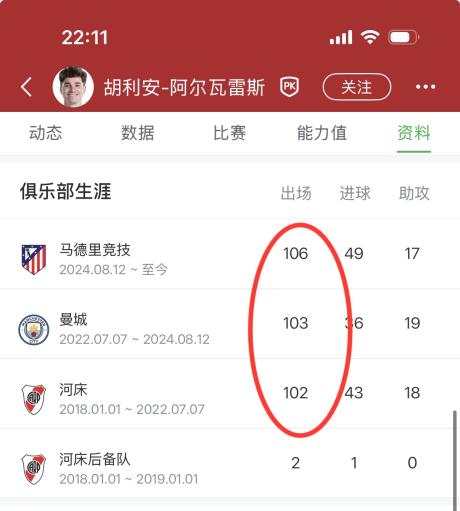Viewport: 460px width, 511px height.
Task: Select the 资料 tab
Action: tap(414, 133)
